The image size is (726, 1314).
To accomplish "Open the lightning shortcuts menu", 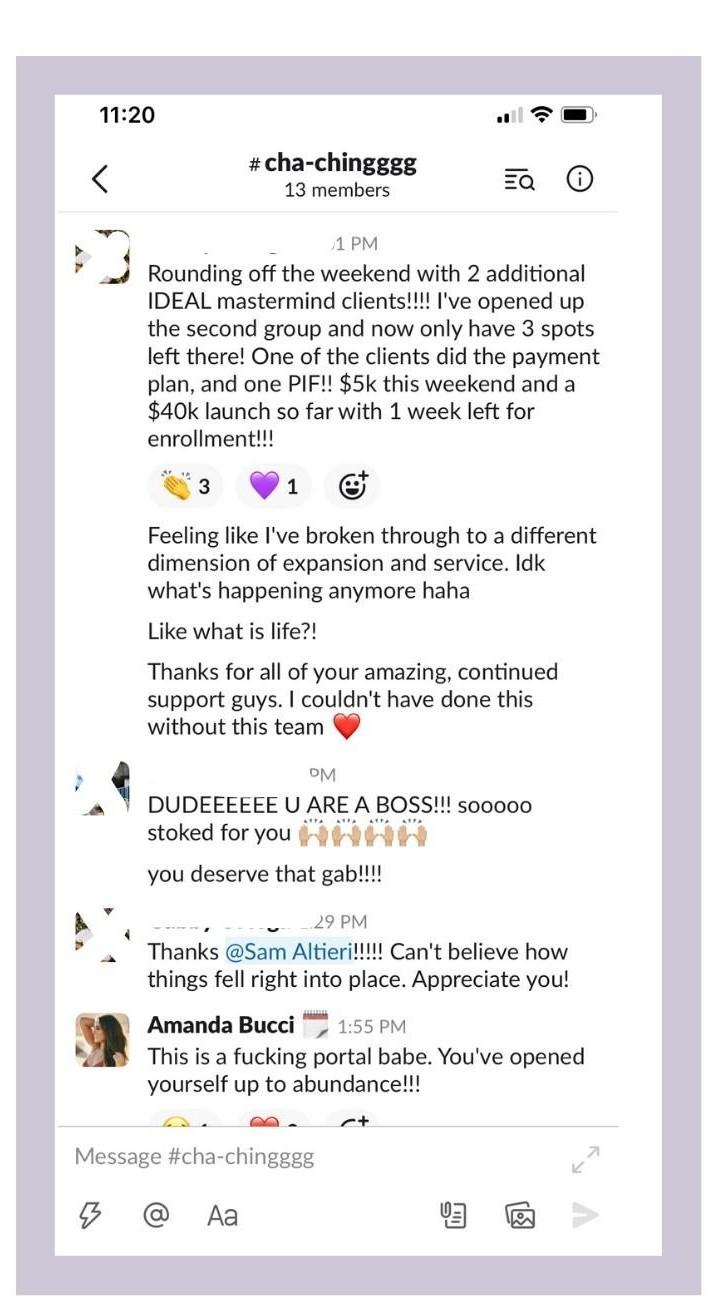I will coord(90,1215).
